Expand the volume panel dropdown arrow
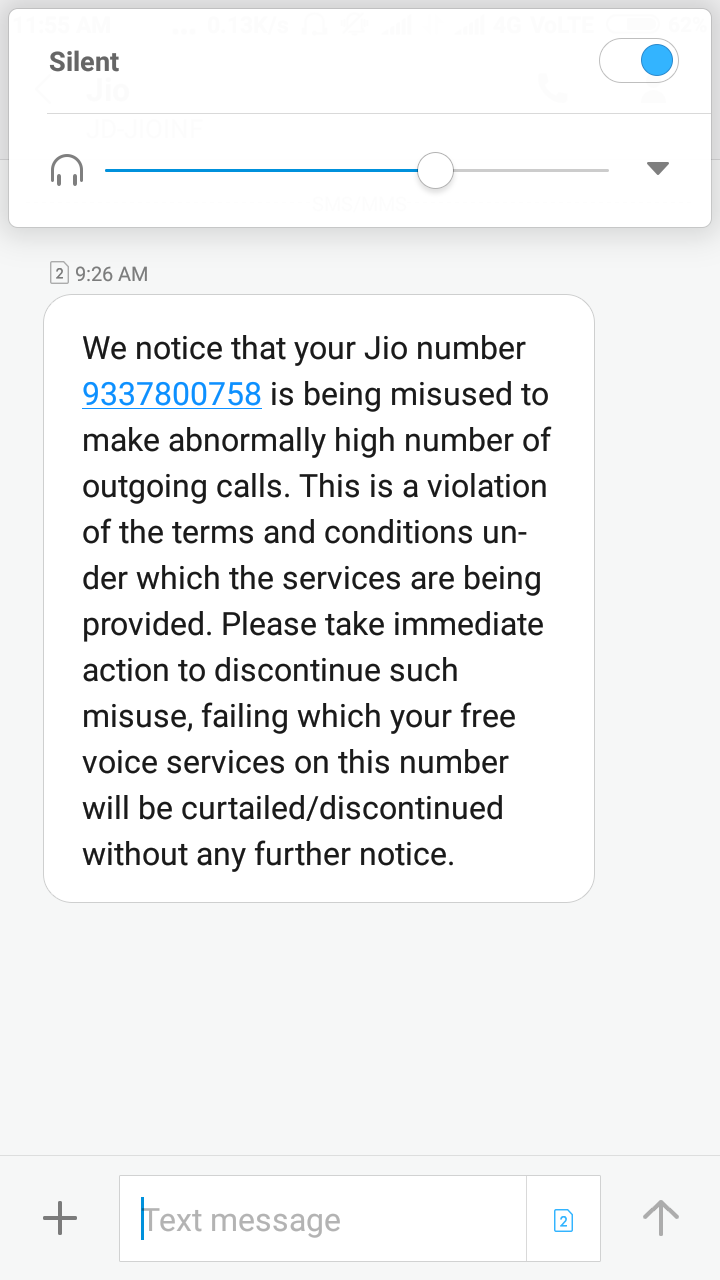 tap(657, 169)
